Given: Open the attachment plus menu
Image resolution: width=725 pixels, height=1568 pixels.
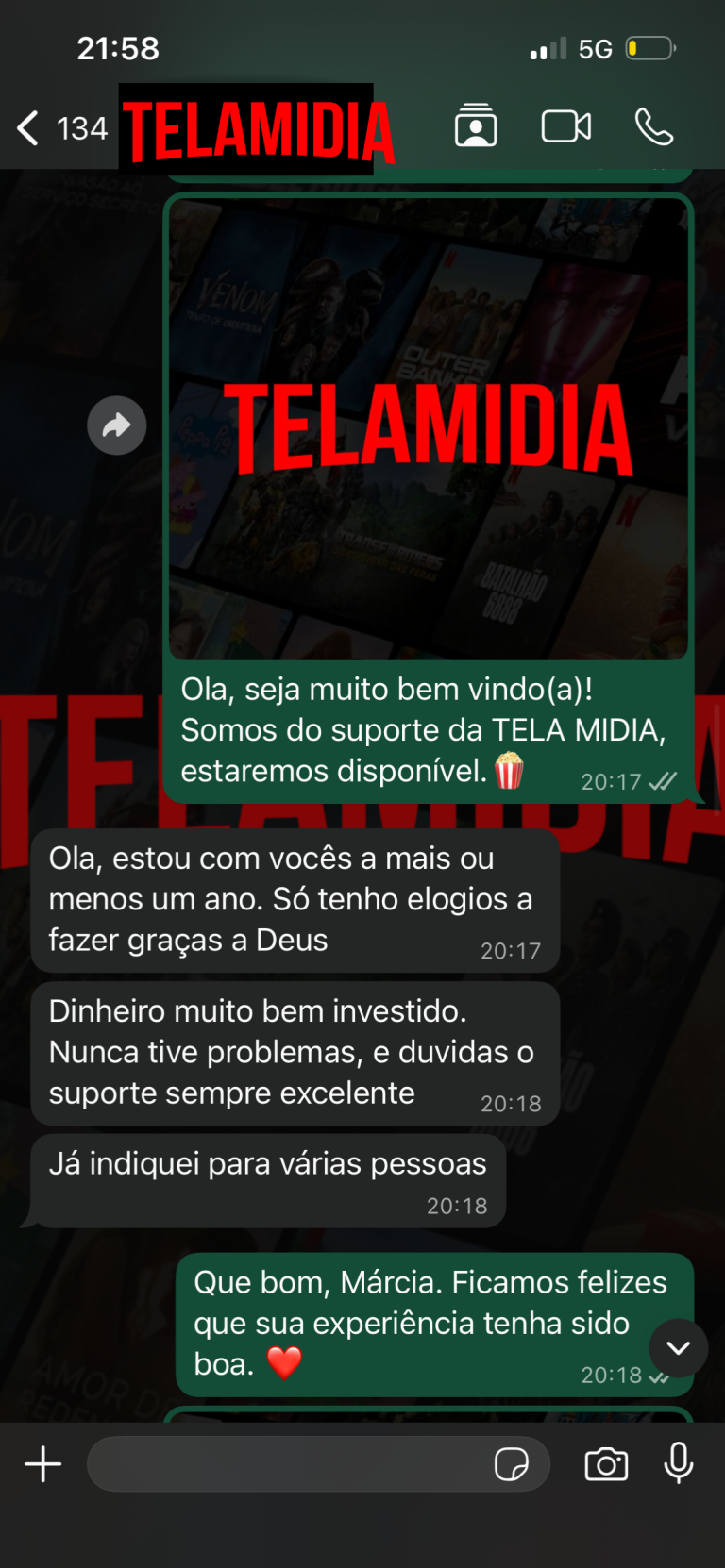Looking at the screenshot, I should pyautogui.click(x=43, y=1464).
